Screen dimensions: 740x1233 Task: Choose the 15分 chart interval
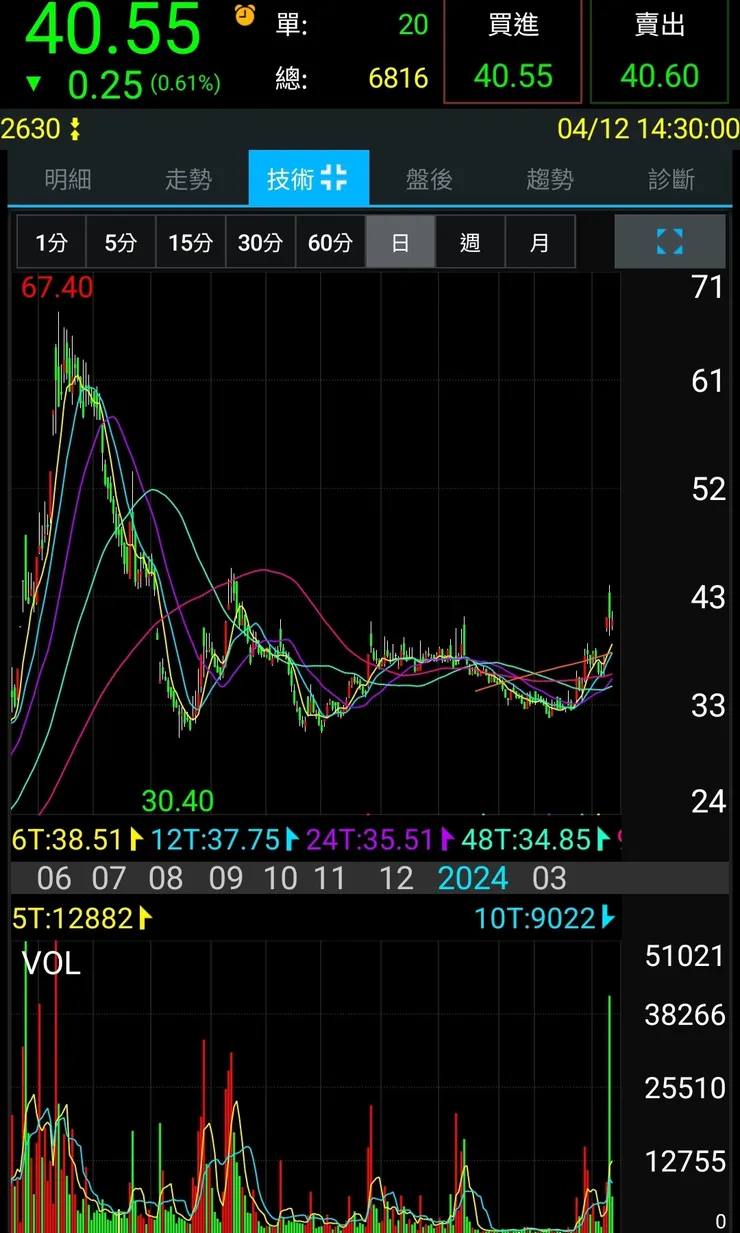[190, 242]
